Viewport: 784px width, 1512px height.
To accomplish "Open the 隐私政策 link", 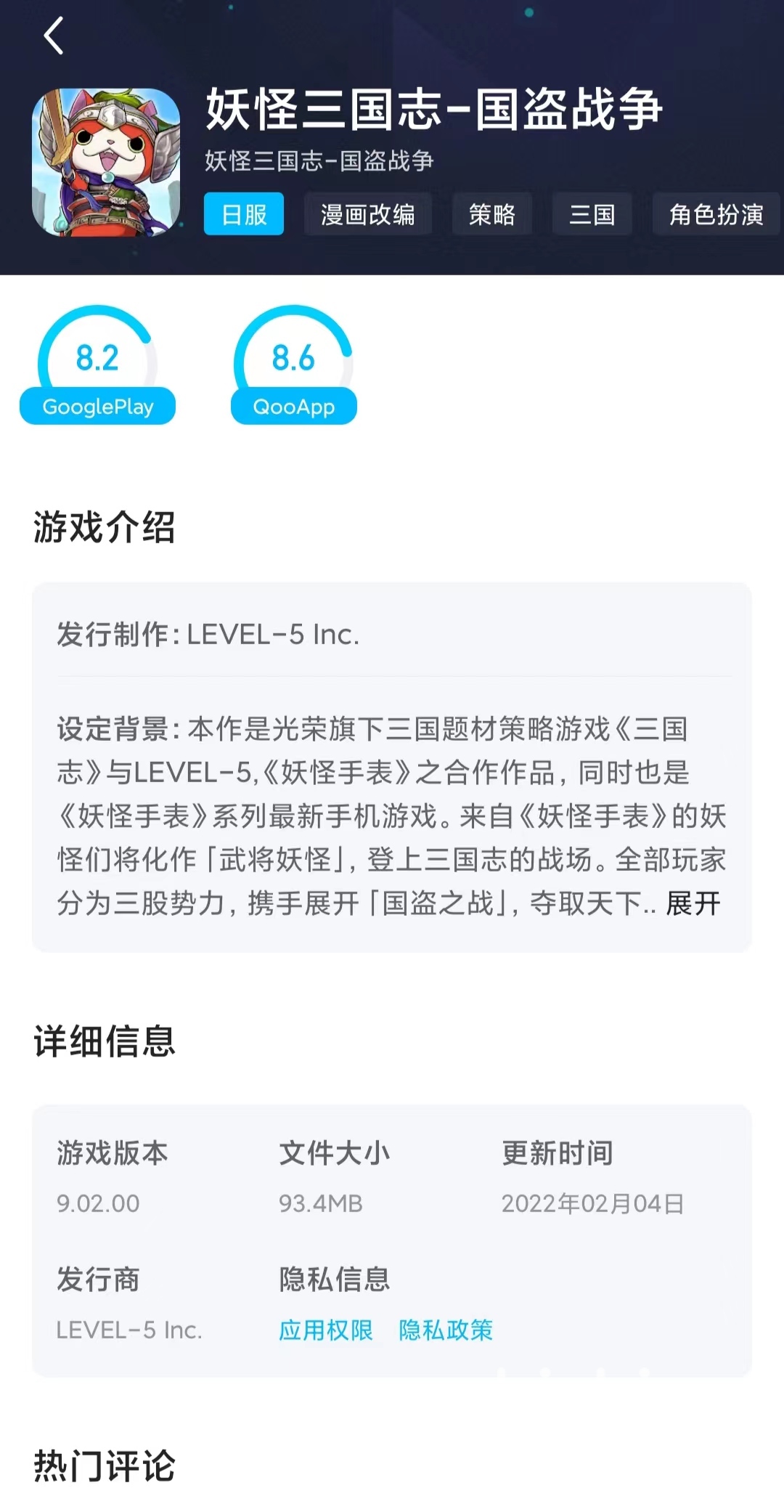I will click(446, 1330).
